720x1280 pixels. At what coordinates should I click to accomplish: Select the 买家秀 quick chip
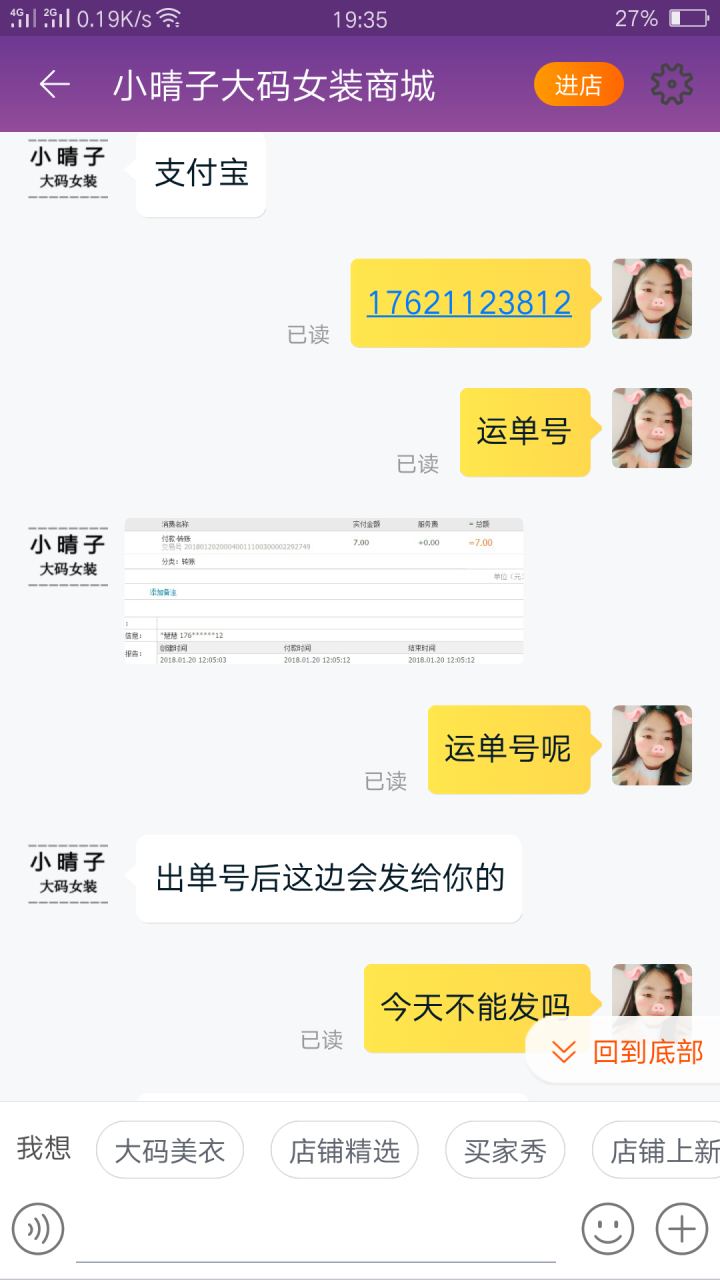click(504, 1151)
